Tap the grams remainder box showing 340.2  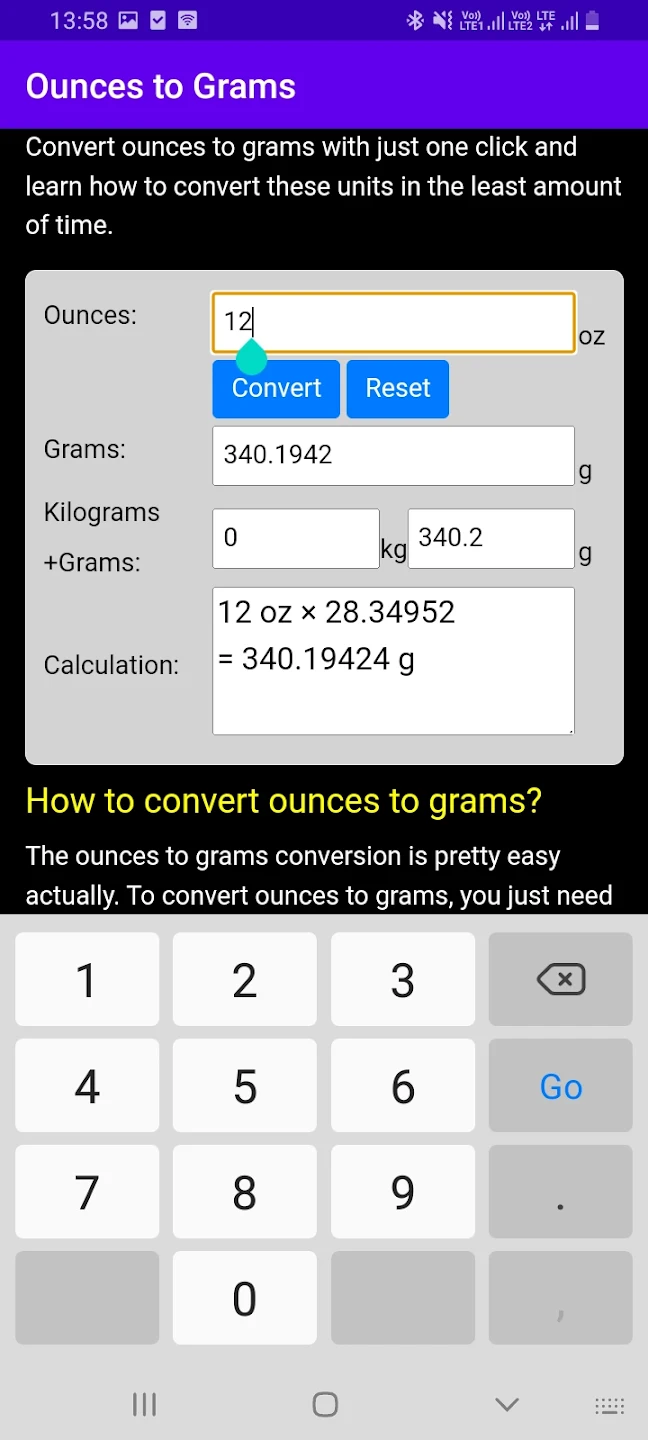[491, 539]
